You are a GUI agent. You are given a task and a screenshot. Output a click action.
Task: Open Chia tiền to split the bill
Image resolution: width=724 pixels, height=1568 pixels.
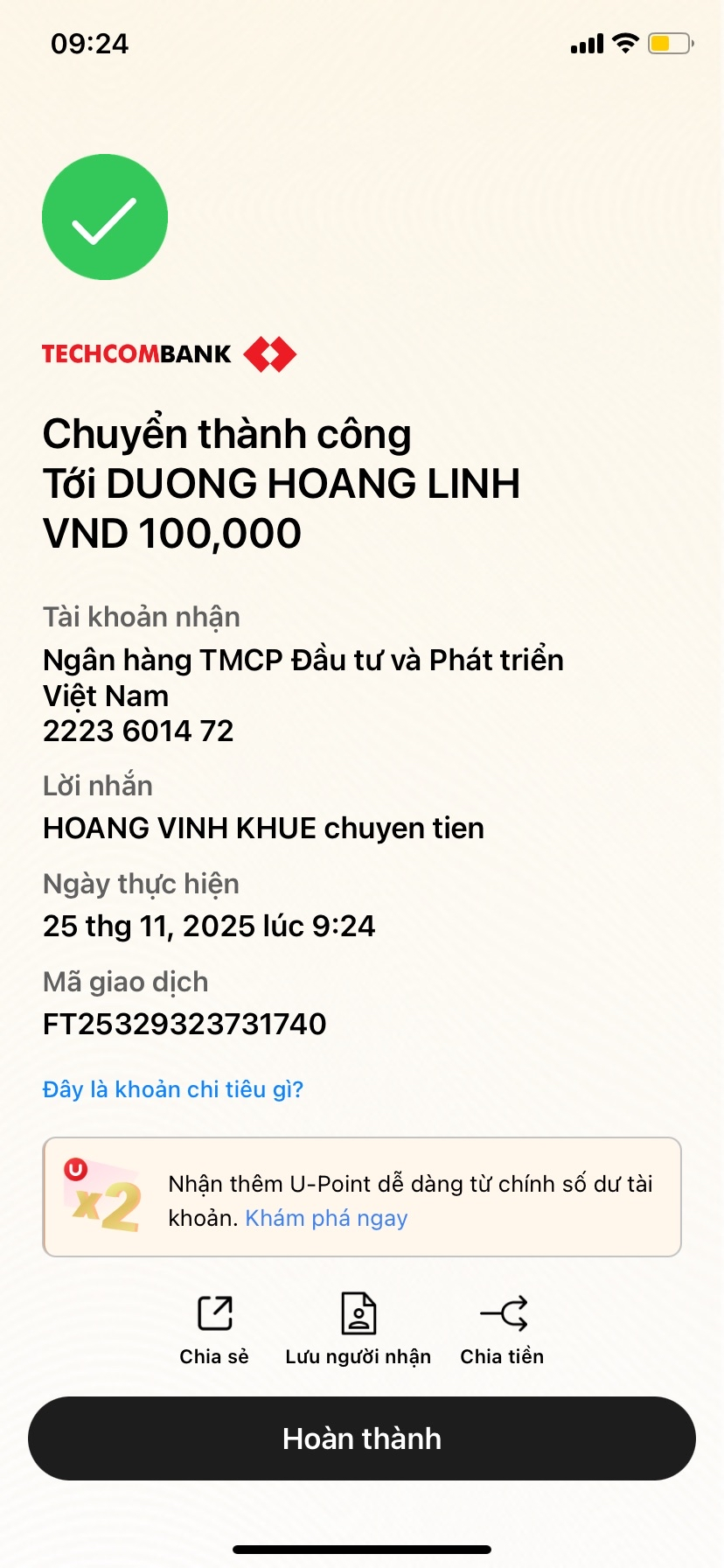tap(503, 1328)
